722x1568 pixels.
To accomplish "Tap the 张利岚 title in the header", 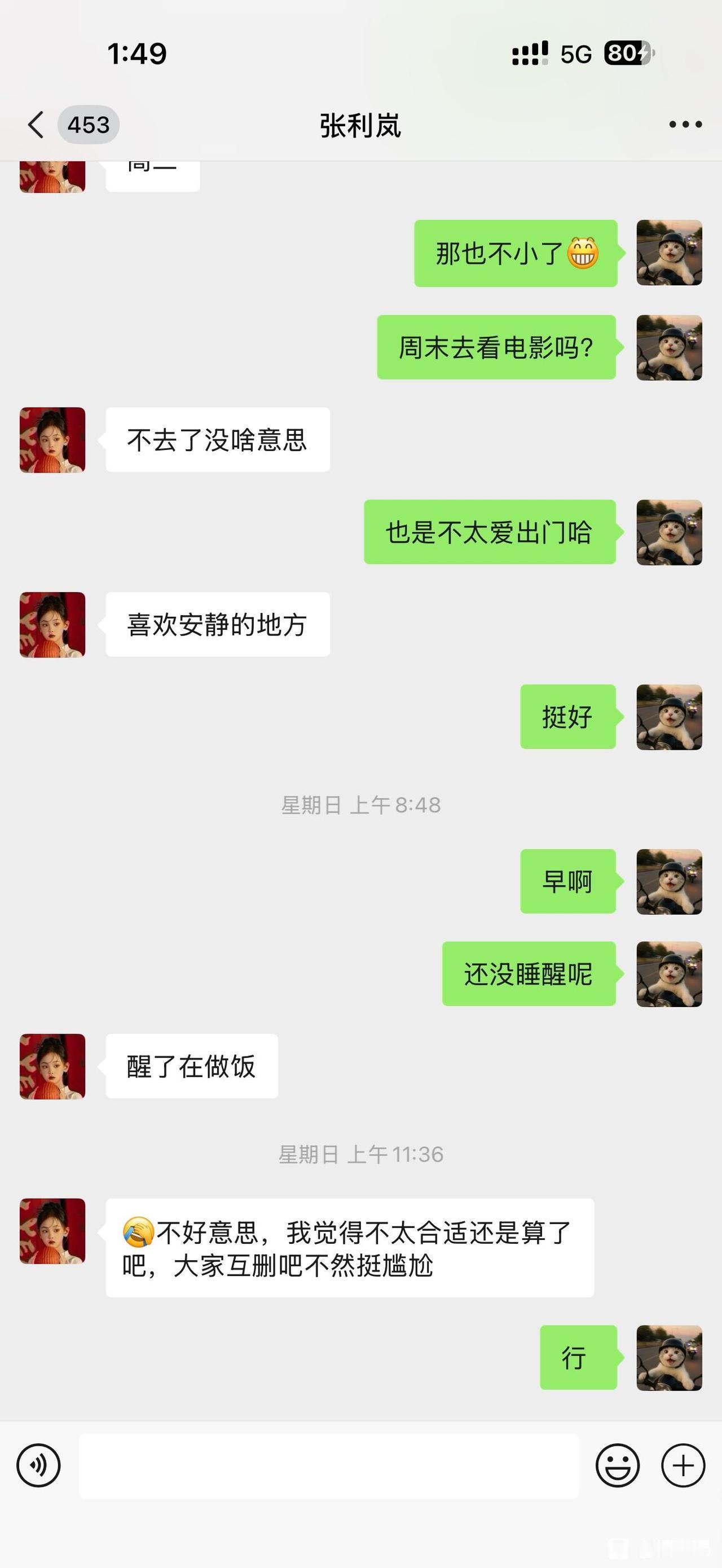I will point(359,125).
